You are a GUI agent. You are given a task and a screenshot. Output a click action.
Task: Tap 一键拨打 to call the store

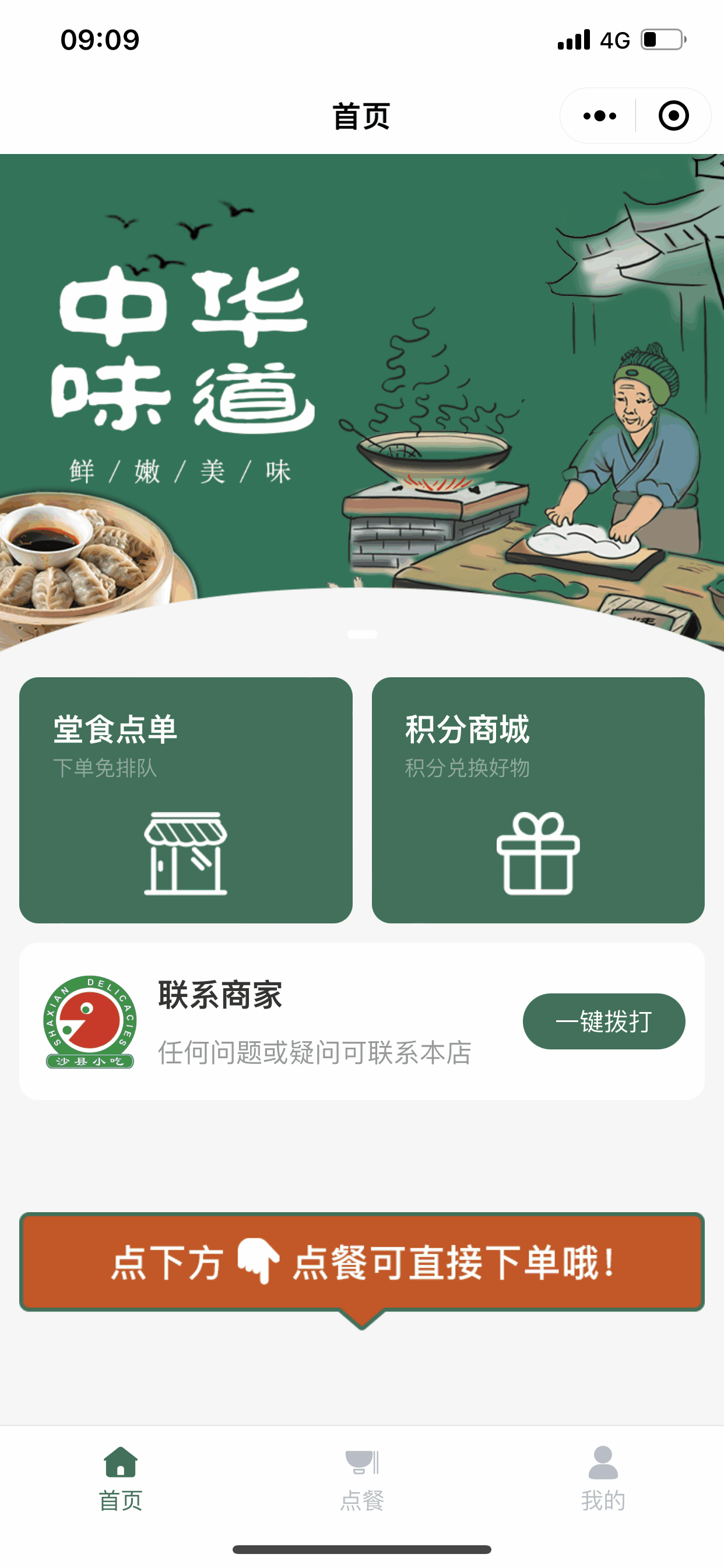[603, 1021]
